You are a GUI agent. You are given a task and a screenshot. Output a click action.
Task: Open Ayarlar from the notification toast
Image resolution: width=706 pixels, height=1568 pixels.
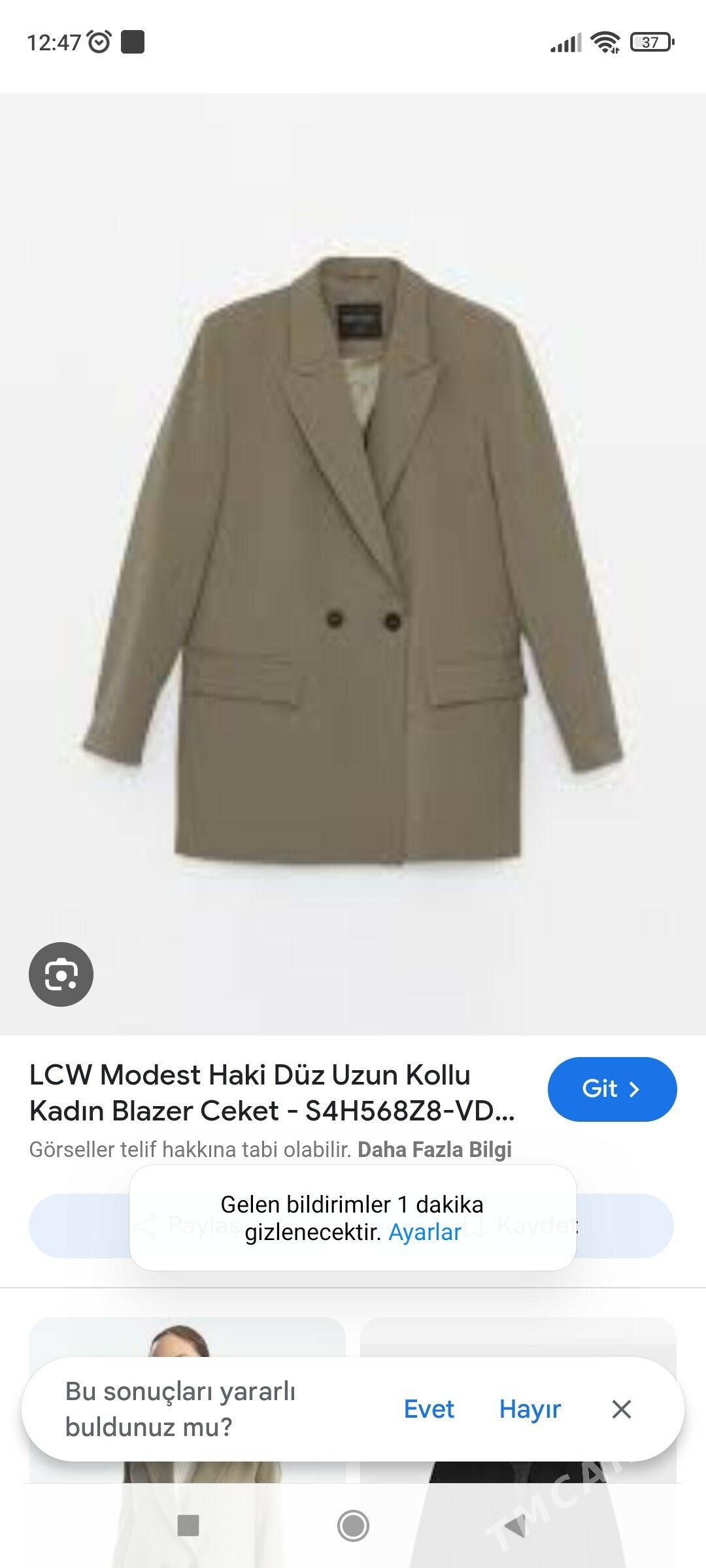pyautogui.click(x=425, y=1232)
